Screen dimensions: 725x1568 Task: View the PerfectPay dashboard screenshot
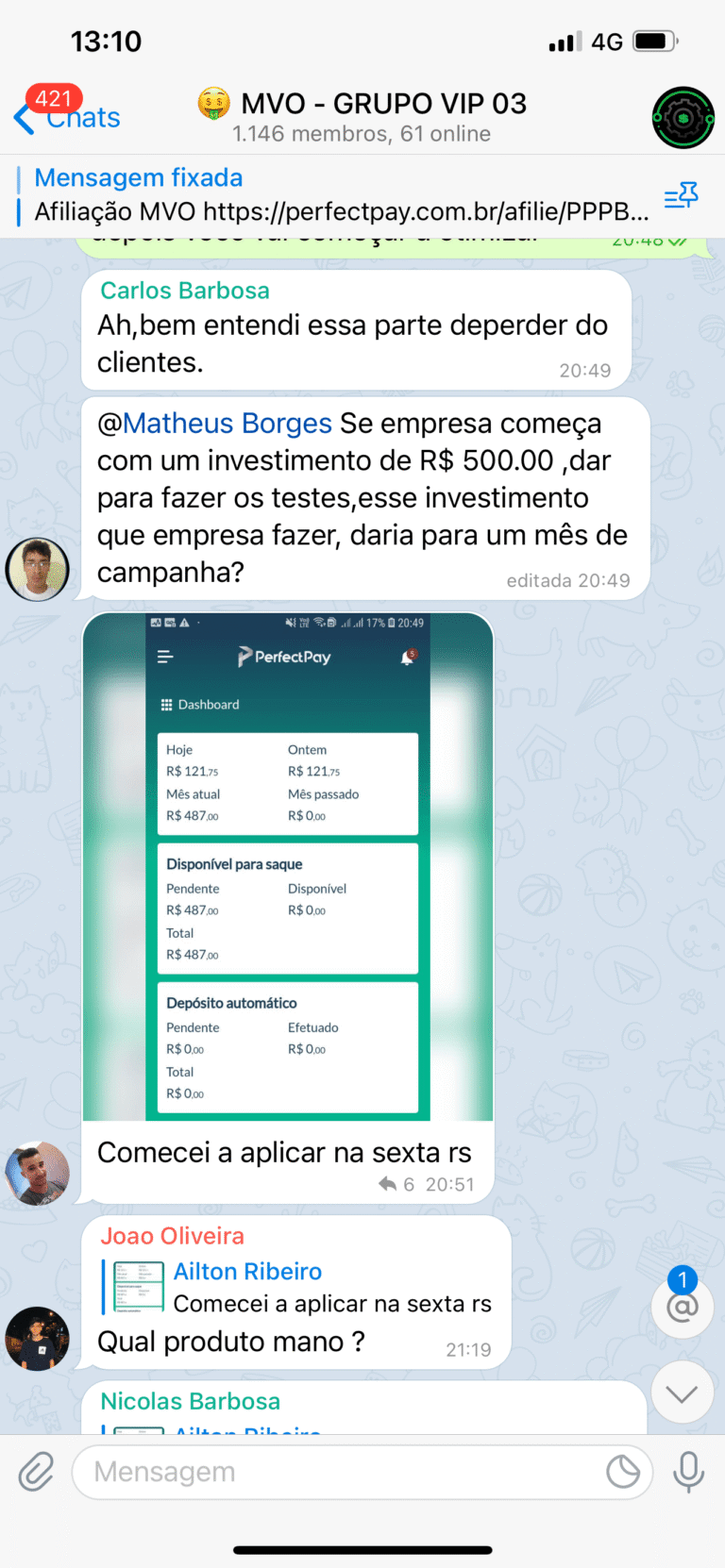[x=288, y=866]
